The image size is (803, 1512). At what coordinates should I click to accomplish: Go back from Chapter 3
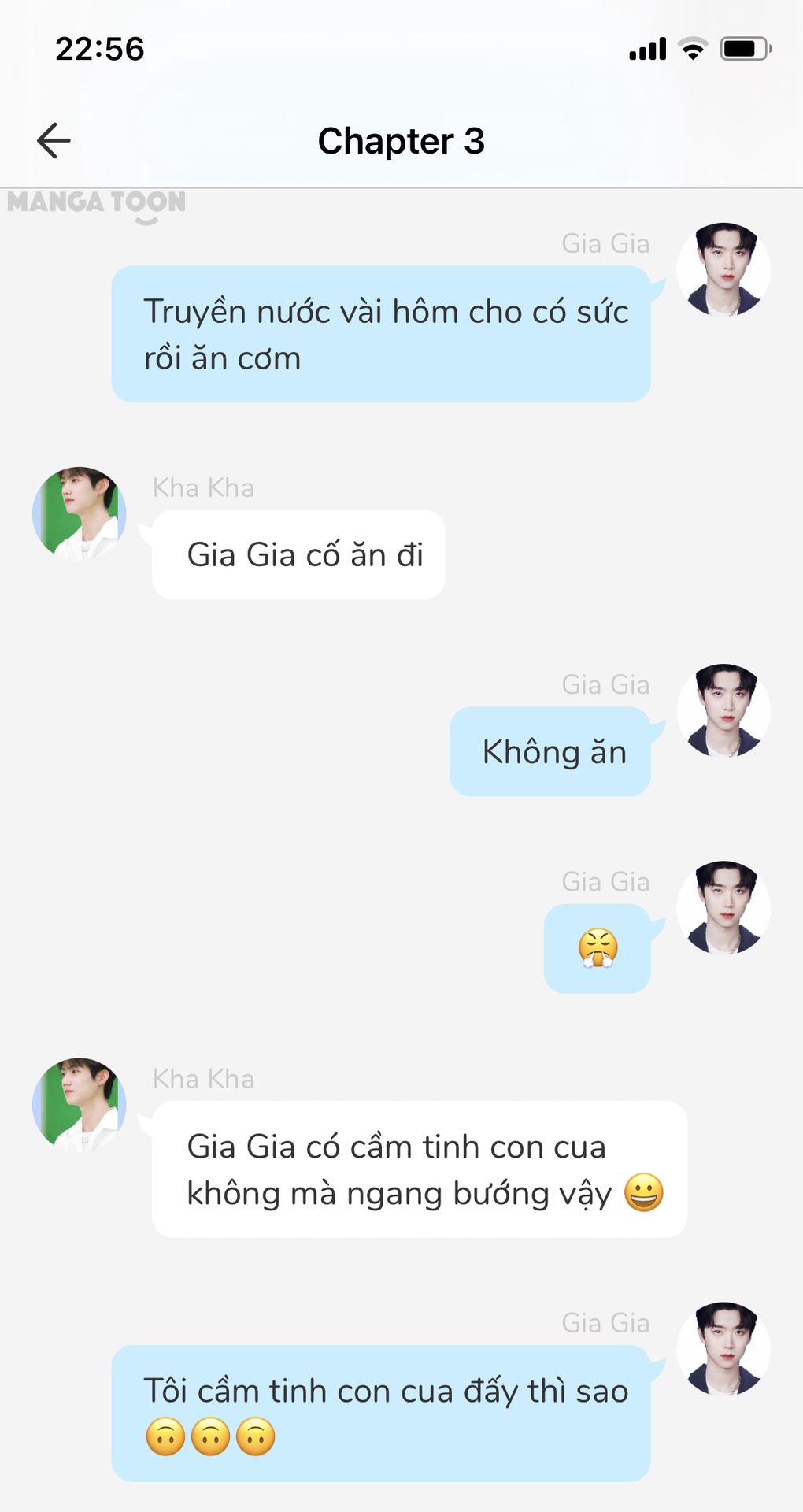[x=54, y=141]
